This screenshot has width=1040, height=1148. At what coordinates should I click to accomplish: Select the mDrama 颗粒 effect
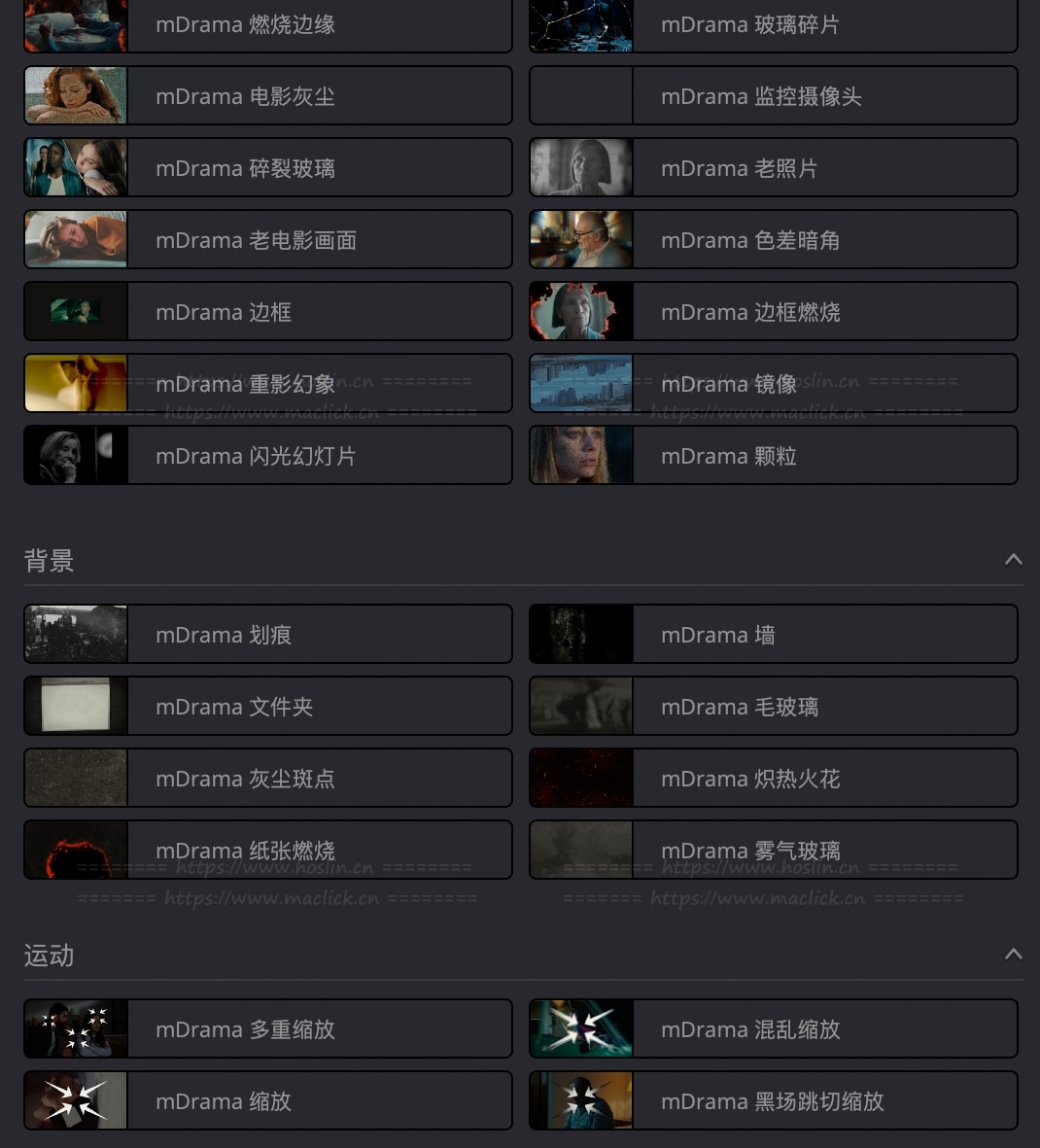(774, 456)
